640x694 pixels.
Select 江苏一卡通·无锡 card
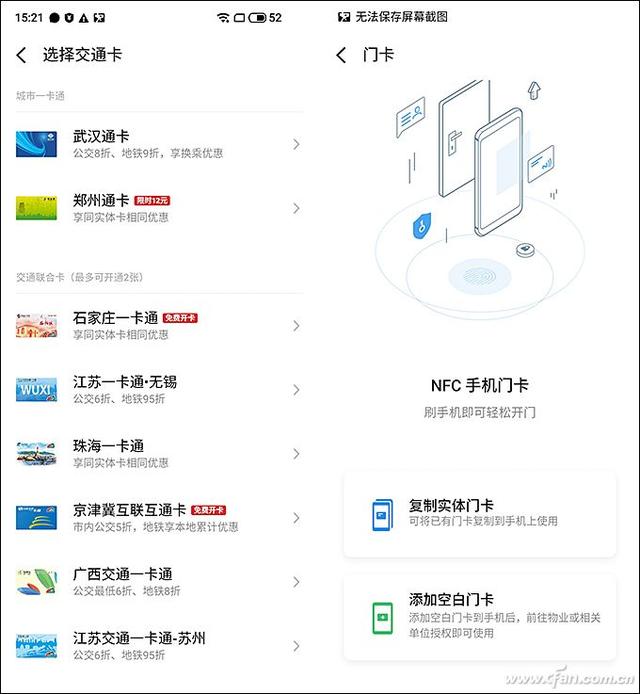pyautogui.click(x=158, y=389)
